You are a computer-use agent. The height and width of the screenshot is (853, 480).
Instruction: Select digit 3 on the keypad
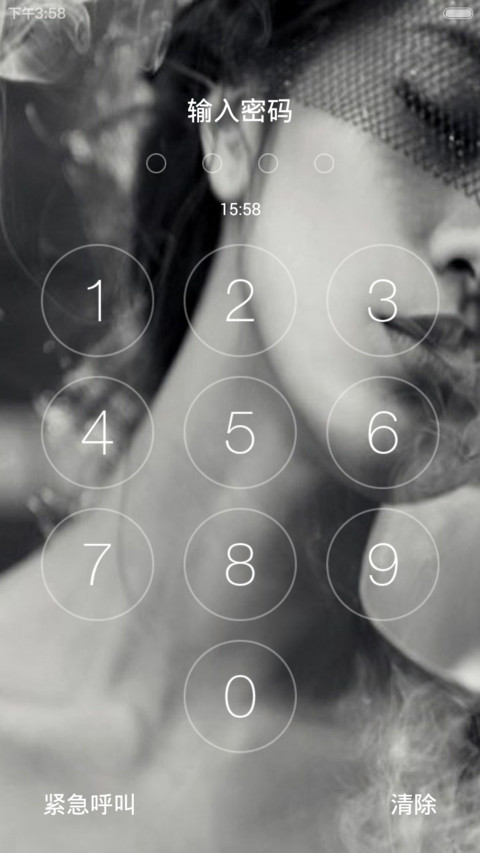[x=383, y=301]
